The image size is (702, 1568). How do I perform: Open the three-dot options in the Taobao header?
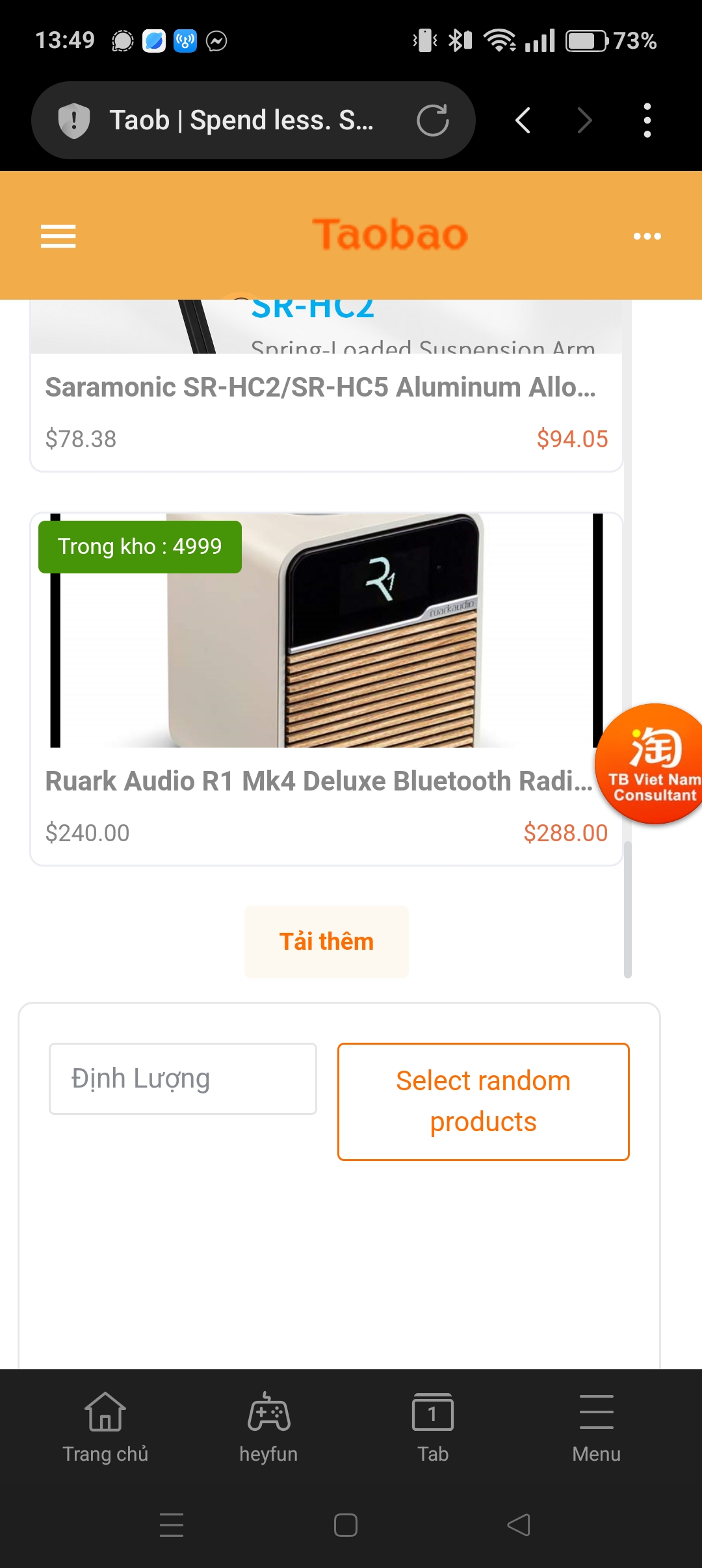(x=647, y=236)
